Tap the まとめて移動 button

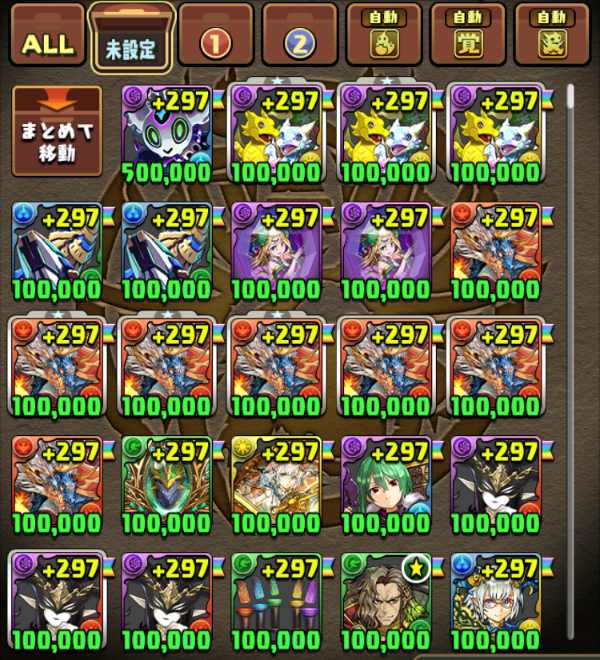coord(56,131)
